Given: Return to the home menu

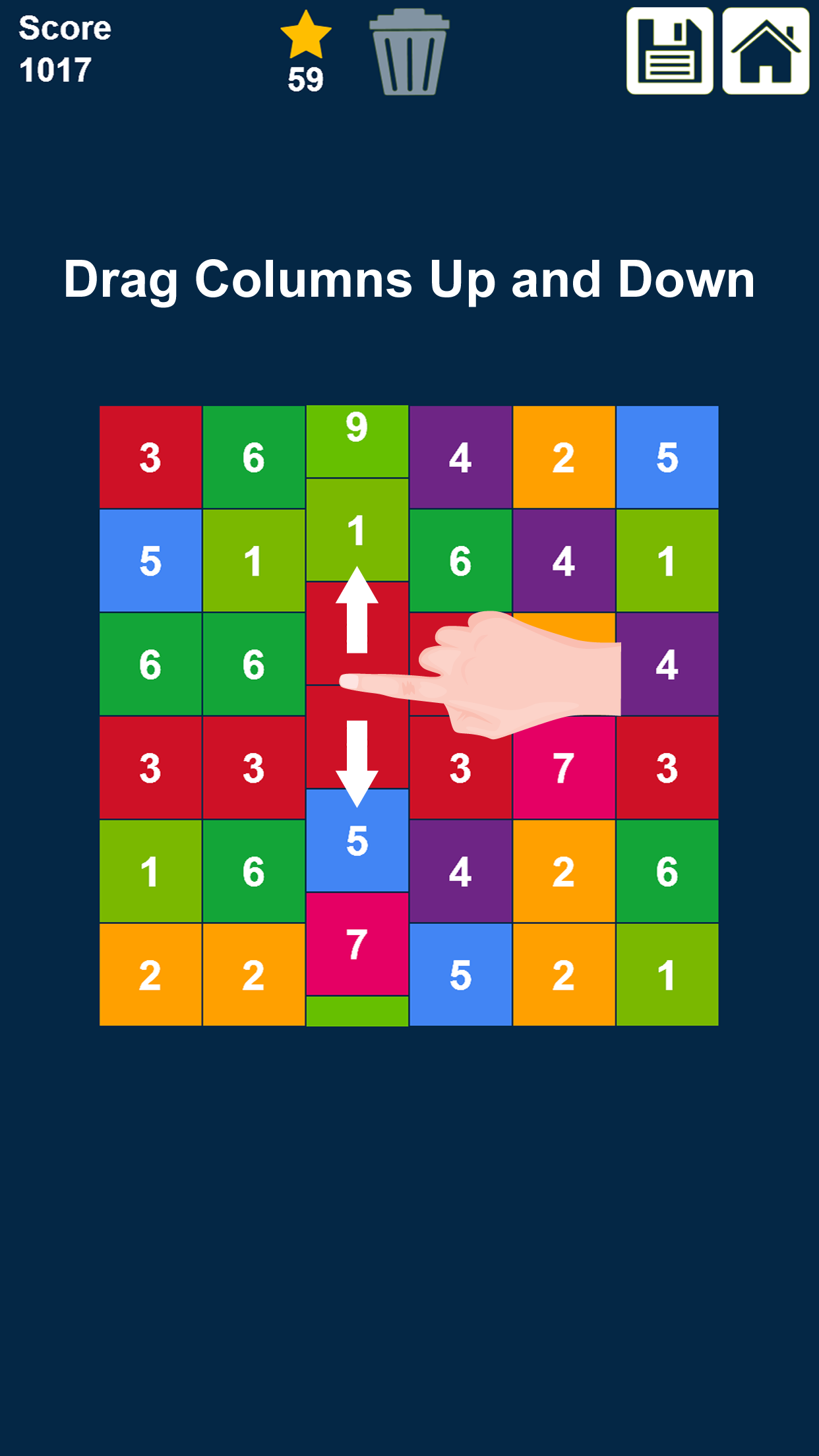Looking at the screenshot, I should coord(766,51).
